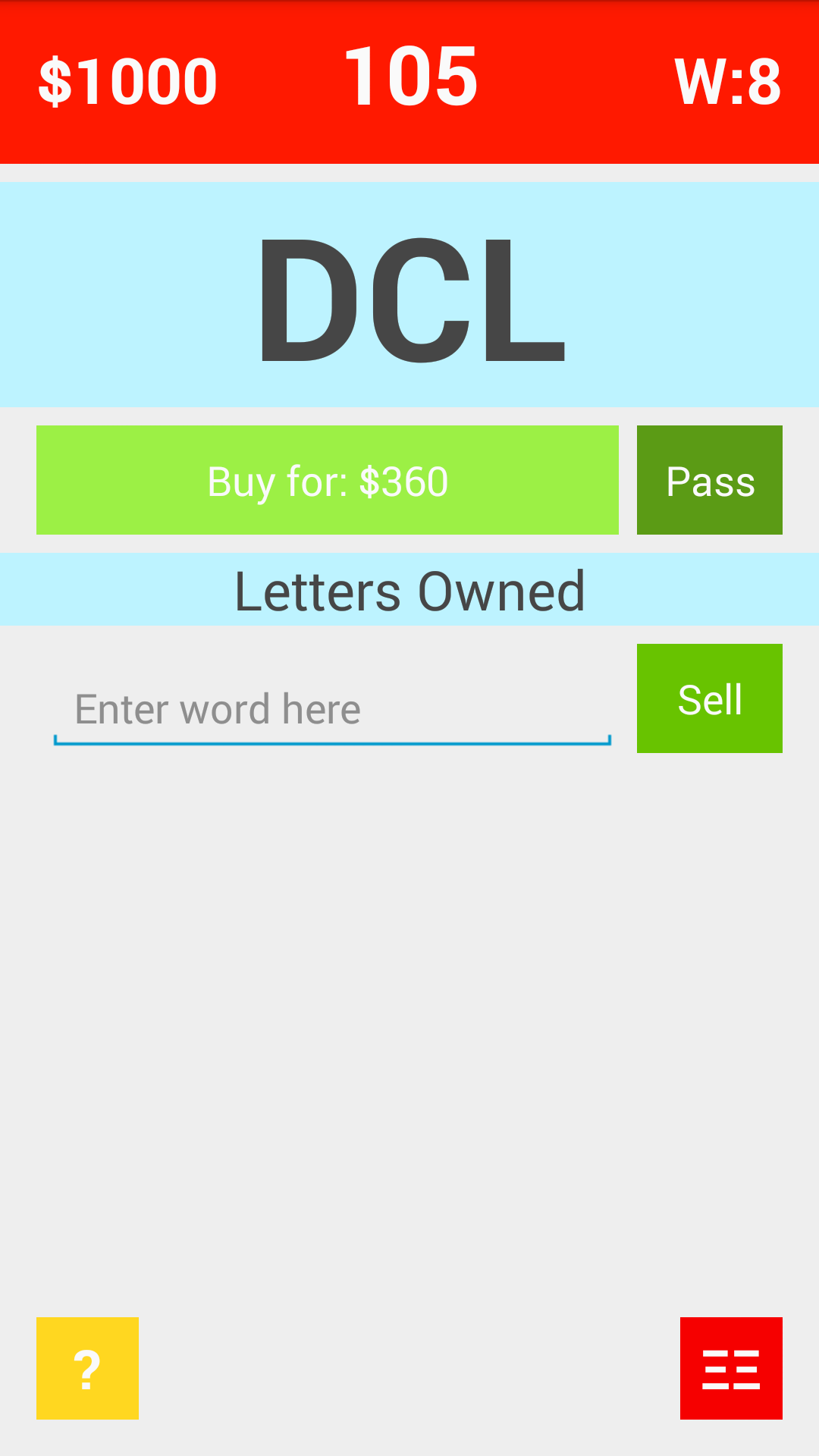
Task: Click the light blue letters panel
Action: pyautogui.click(x=409, y=296)
